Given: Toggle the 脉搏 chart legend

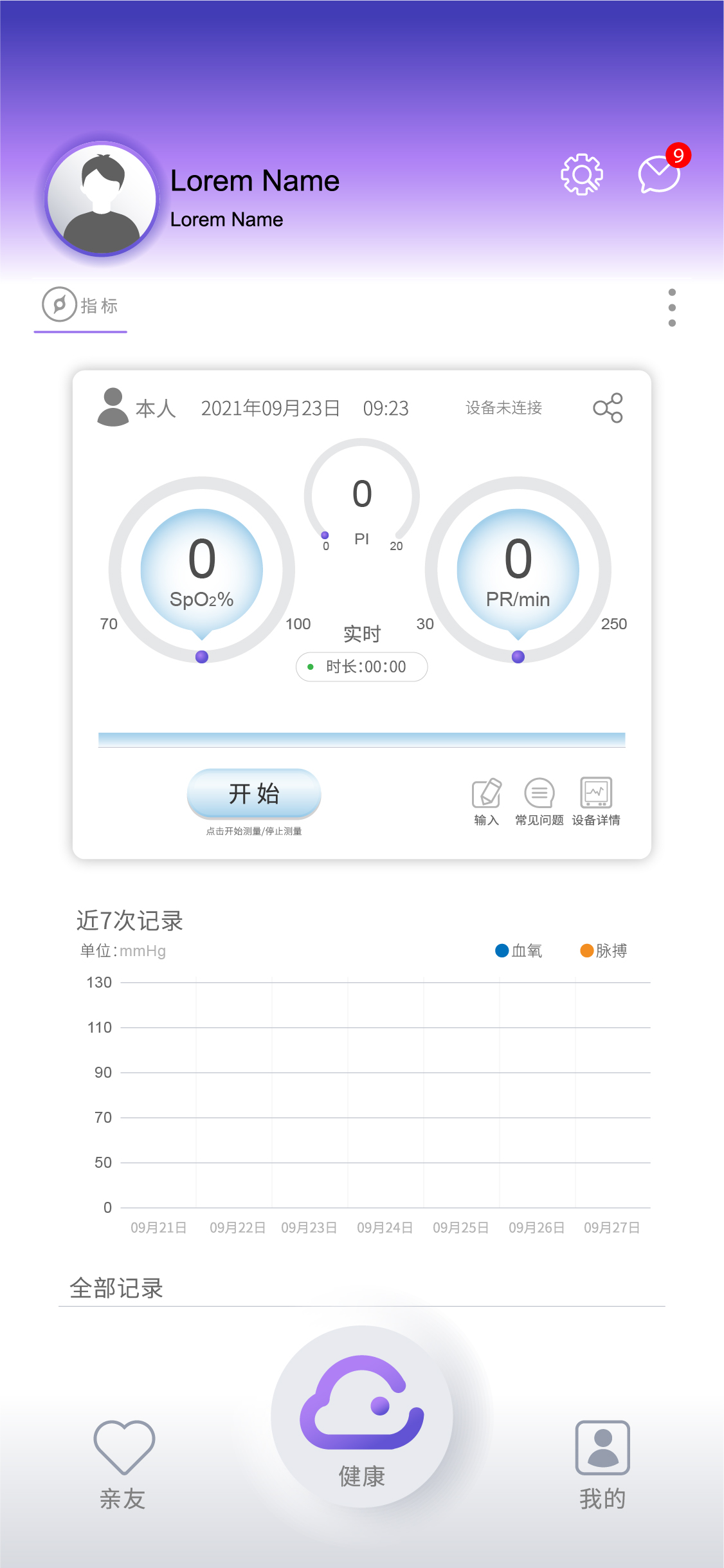Looking at the screenshot, I should tap(603, 951).
